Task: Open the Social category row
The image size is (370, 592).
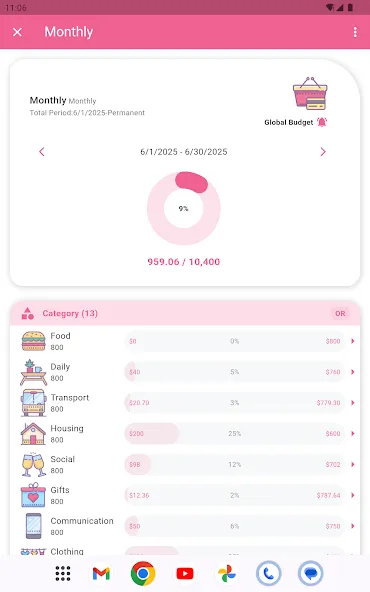Action: click(x=185, y=464)
